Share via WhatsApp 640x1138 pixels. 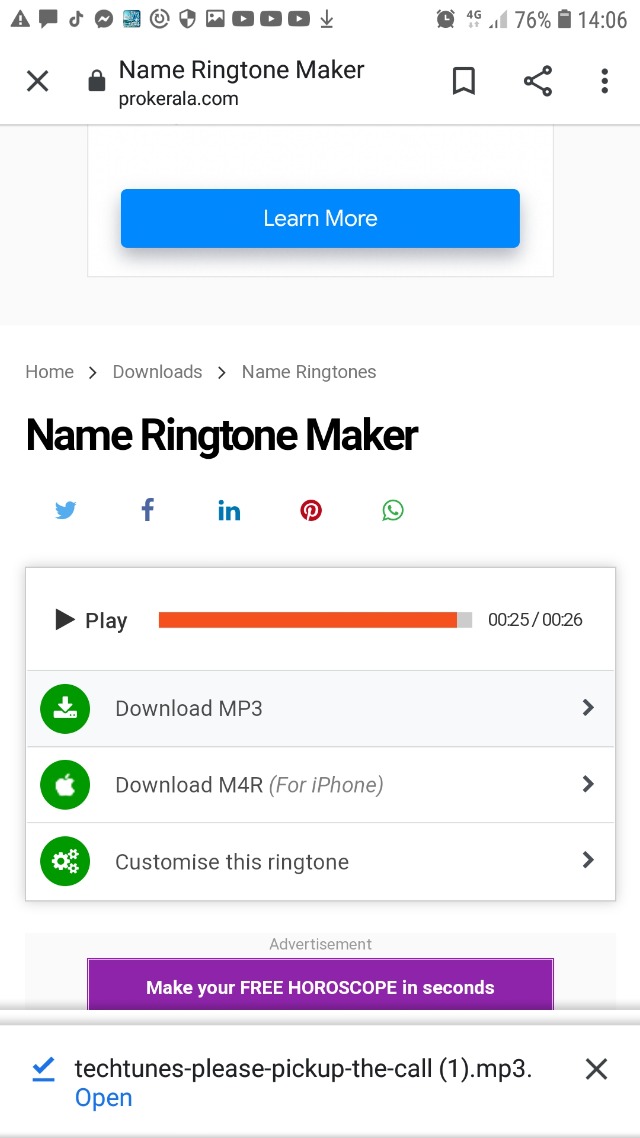tap(393, 511)
